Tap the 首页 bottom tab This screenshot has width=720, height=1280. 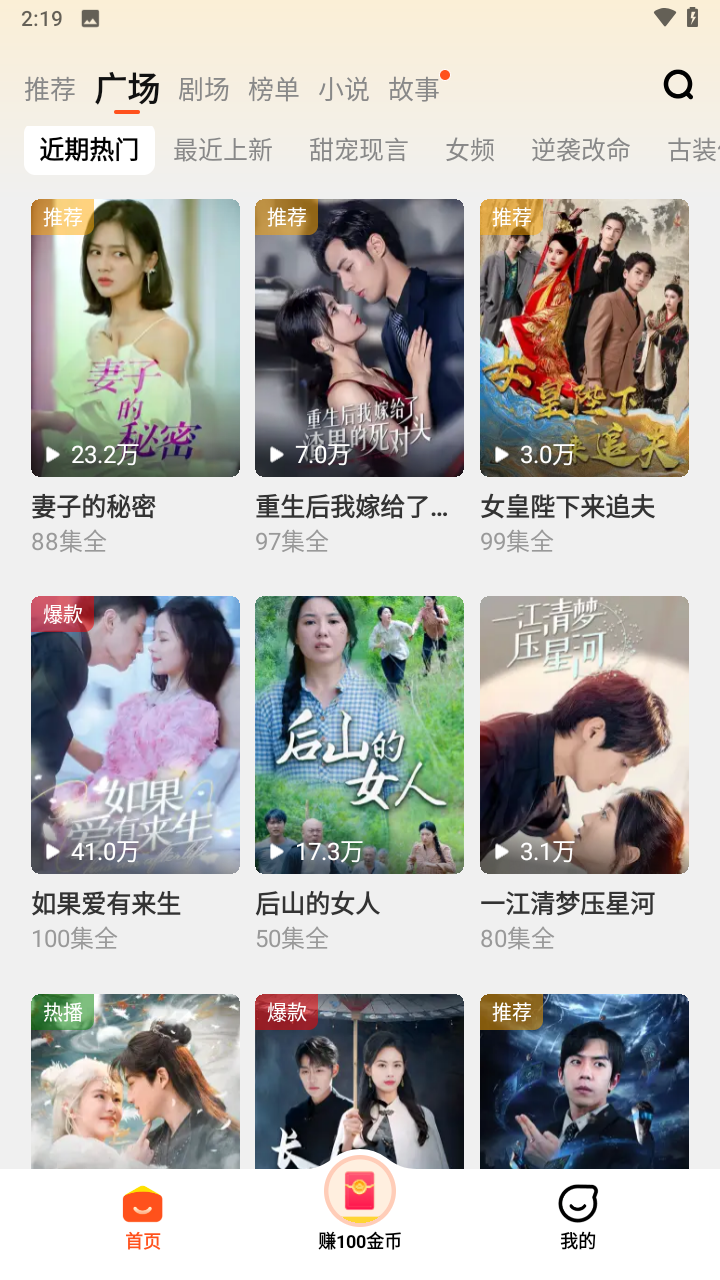(x=143, y=1217)
